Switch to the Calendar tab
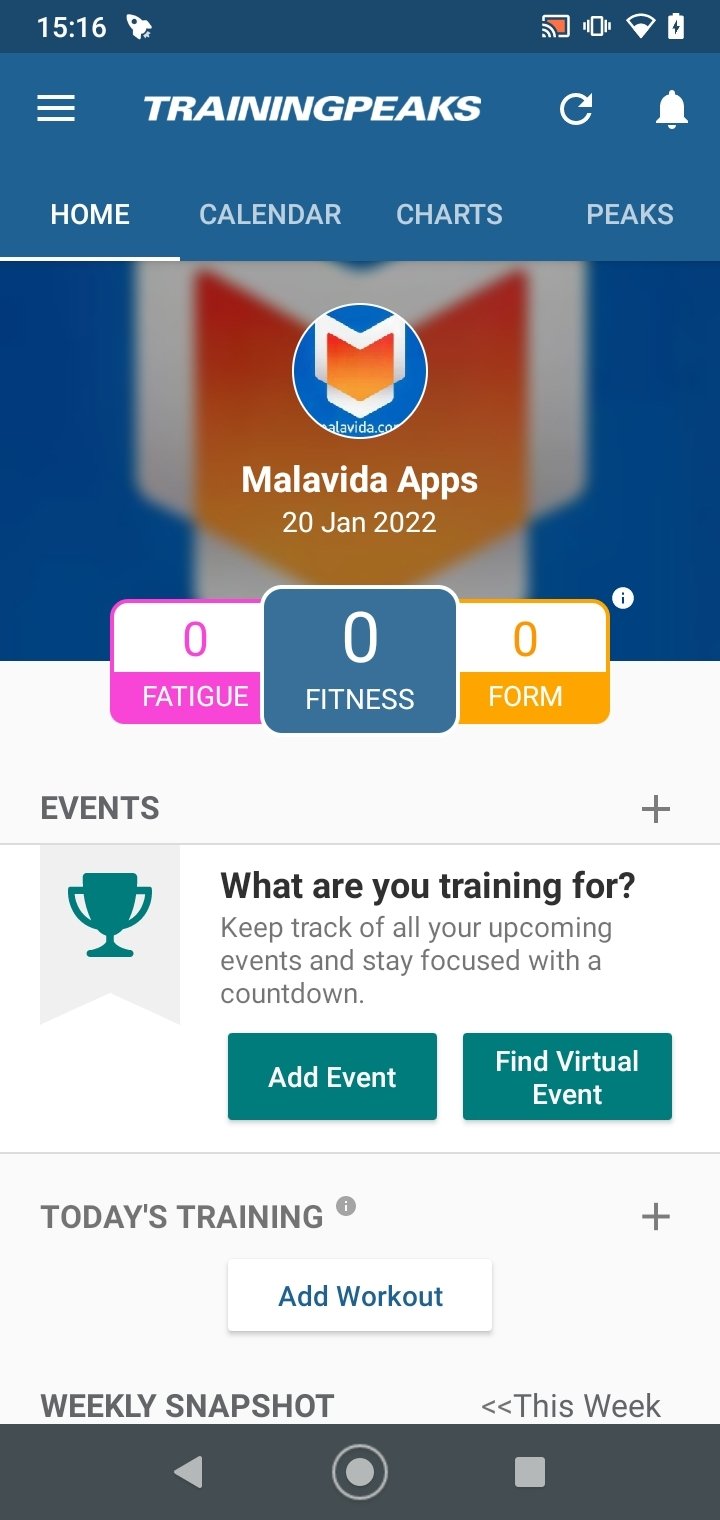The image size is (720, 1520). pos(270,214)
